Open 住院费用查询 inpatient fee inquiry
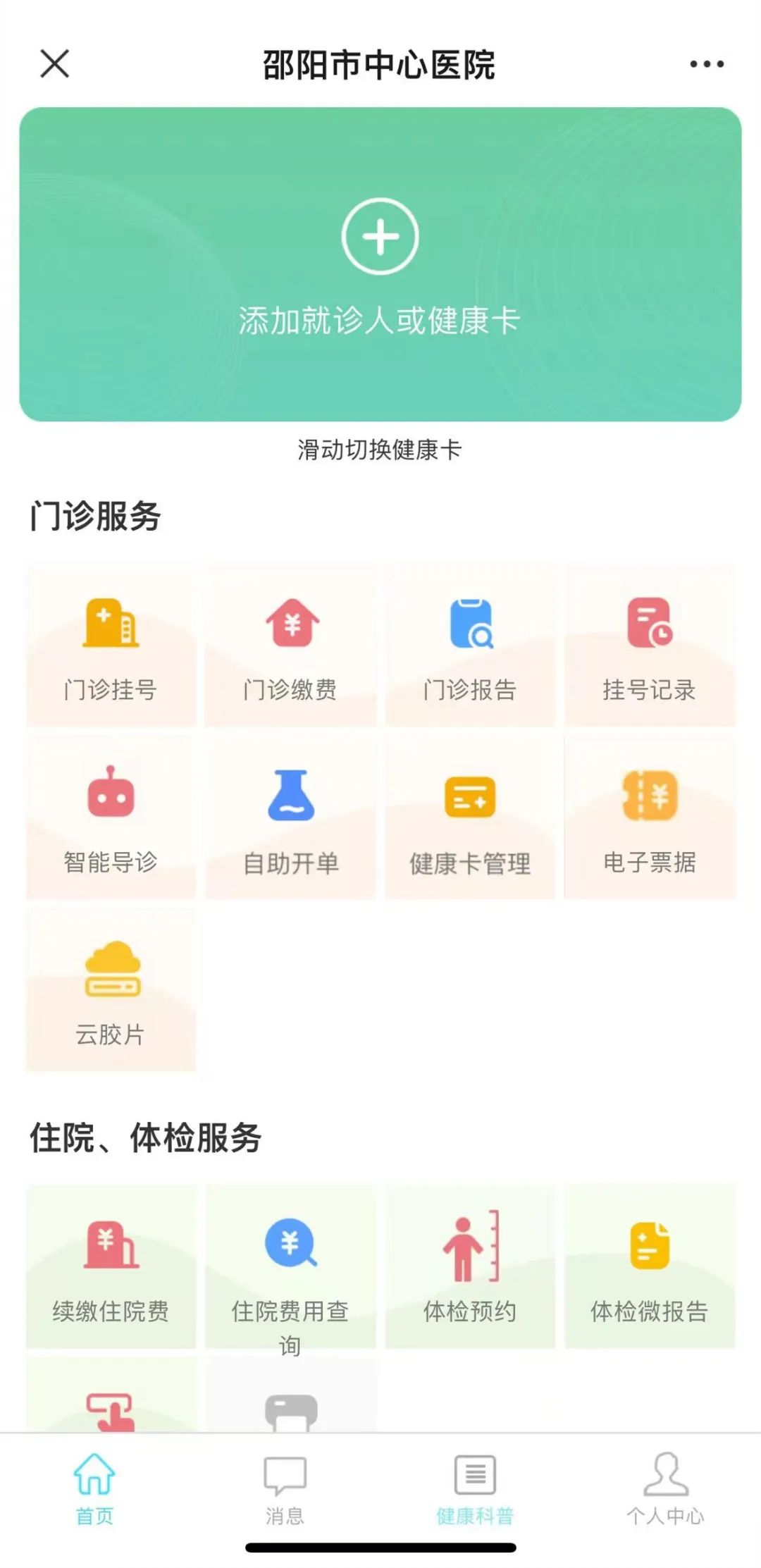This screenshot has height=1568, width=761. (290, 1267)
